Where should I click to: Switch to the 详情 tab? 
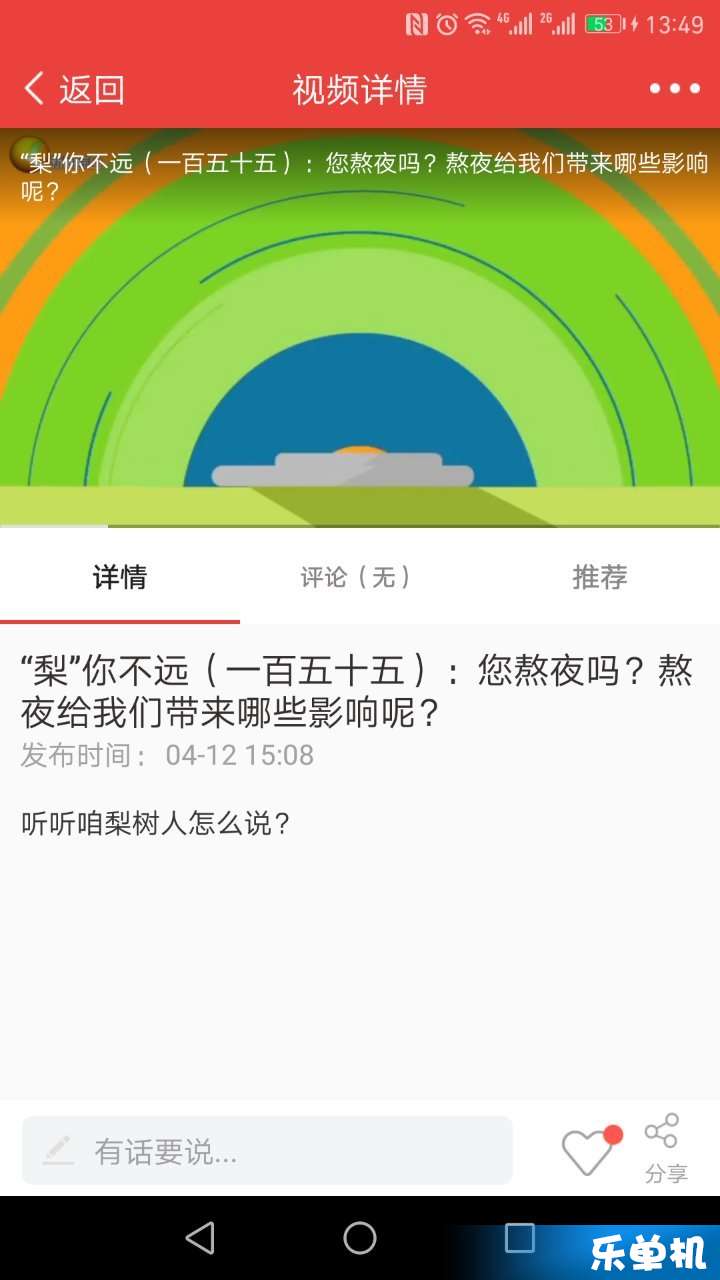(x=120, y=577)
